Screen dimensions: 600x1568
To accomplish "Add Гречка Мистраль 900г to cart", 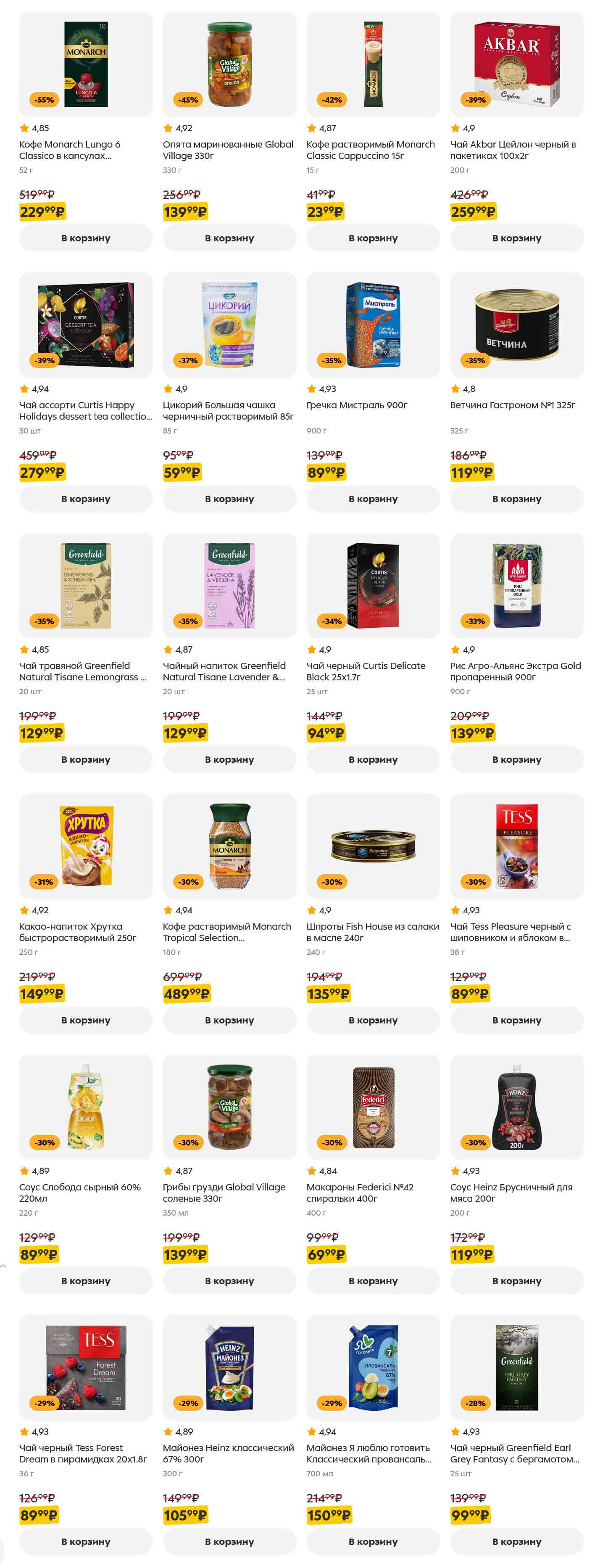I will point(372,499).
